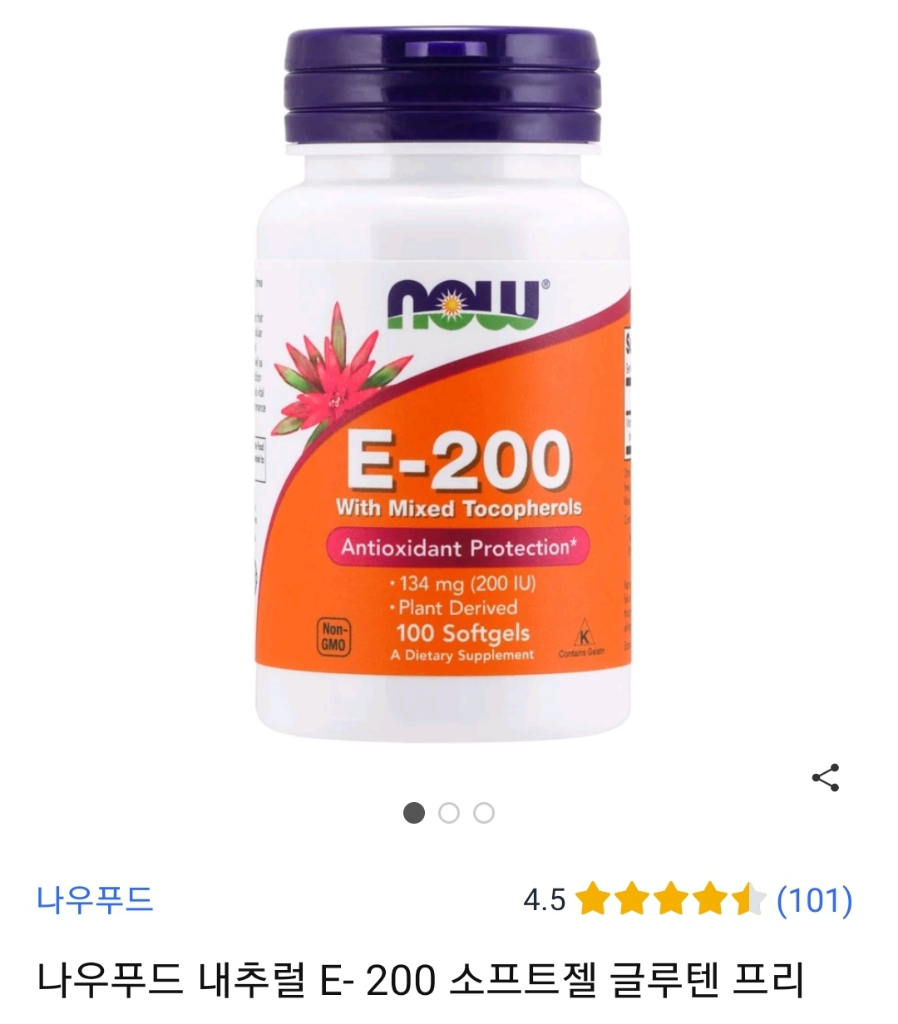Jump to the second product image dot
Viewport: 898px width, 1024px height.
pos(449,813)
